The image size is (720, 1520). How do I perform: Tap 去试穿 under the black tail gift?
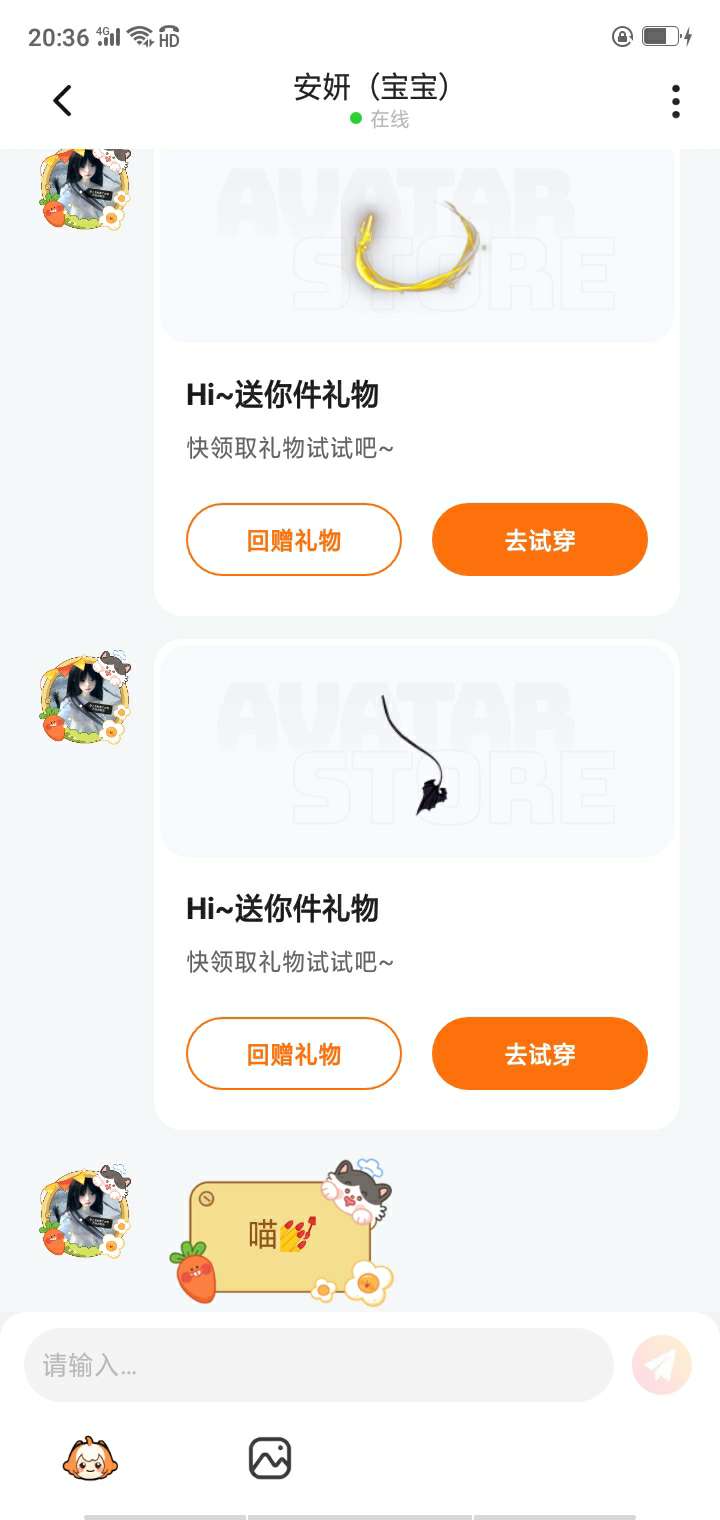coord(539,1054)
